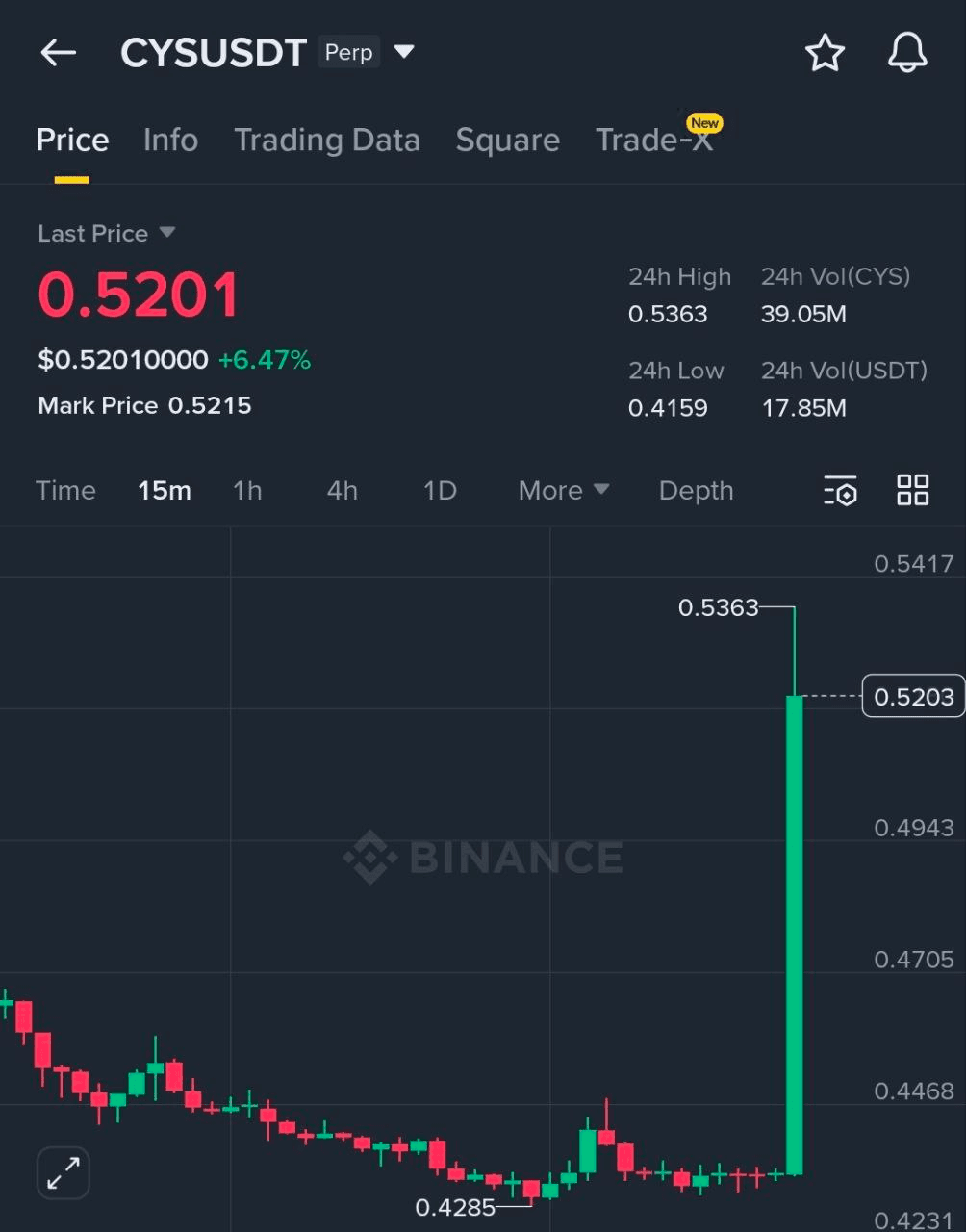Select the 4h chart interval

(x=342, y=491)
